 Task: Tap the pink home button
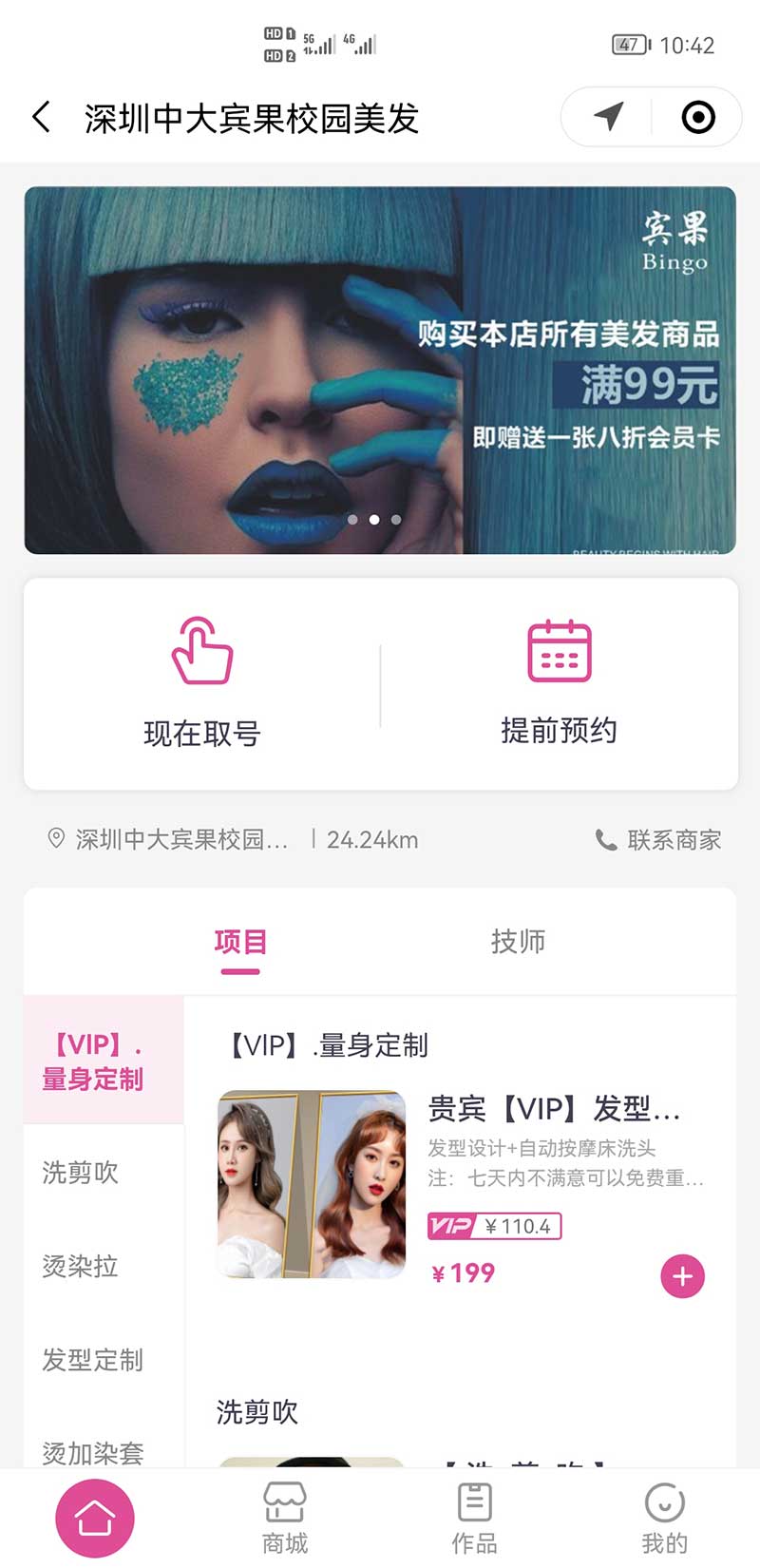point(95,1518)
